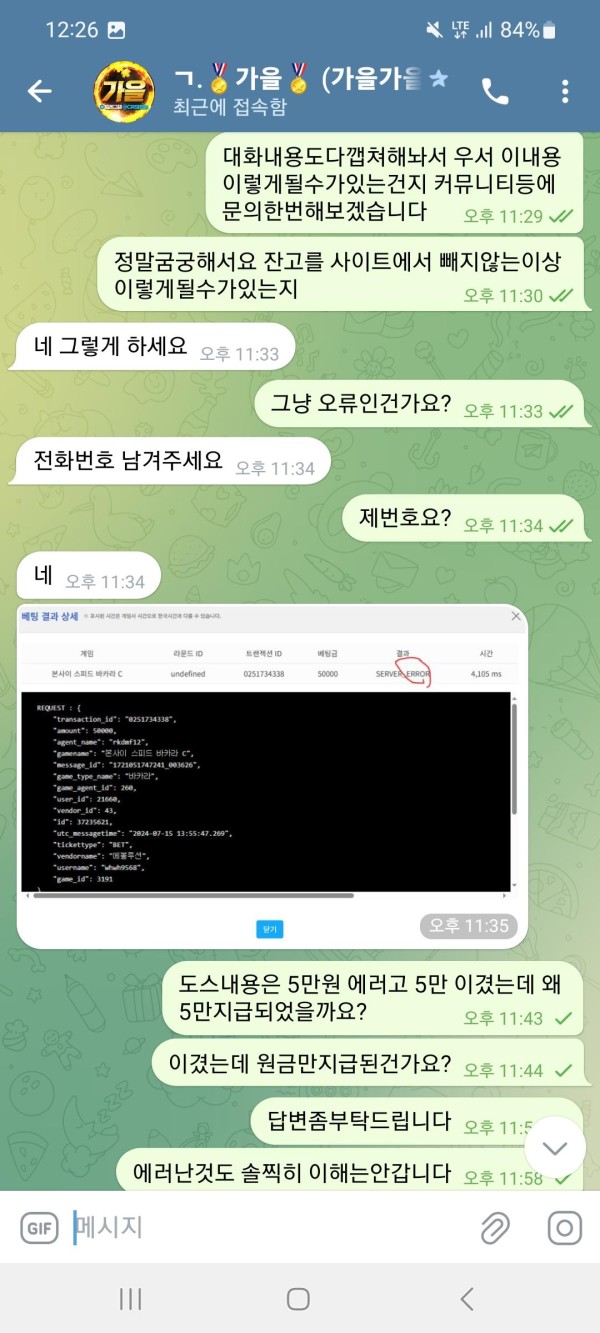Viewport: 600px width, 1333px height.
Task: Start a voice call with 가을
Action: pos(495,91)
